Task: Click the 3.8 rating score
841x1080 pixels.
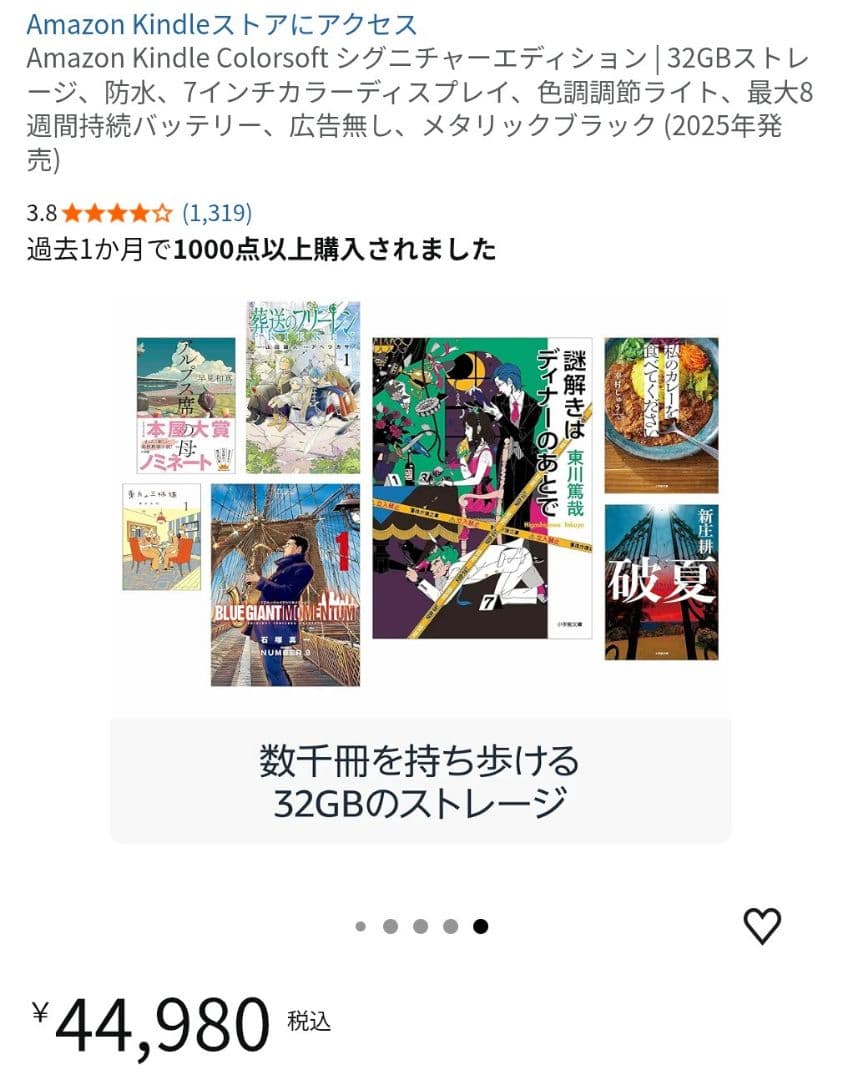Action: pyautogui.click(x=42, y=211)
